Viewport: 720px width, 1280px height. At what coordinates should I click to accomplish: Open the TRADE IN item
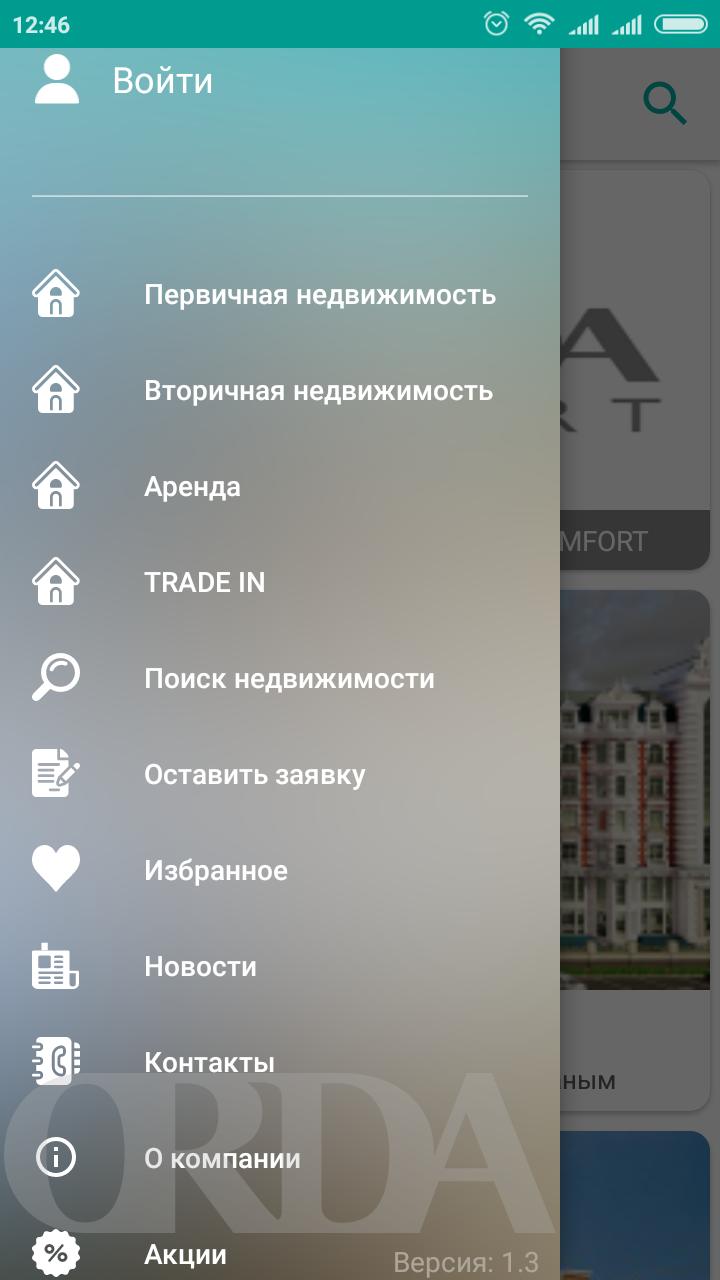coord(204,583)
